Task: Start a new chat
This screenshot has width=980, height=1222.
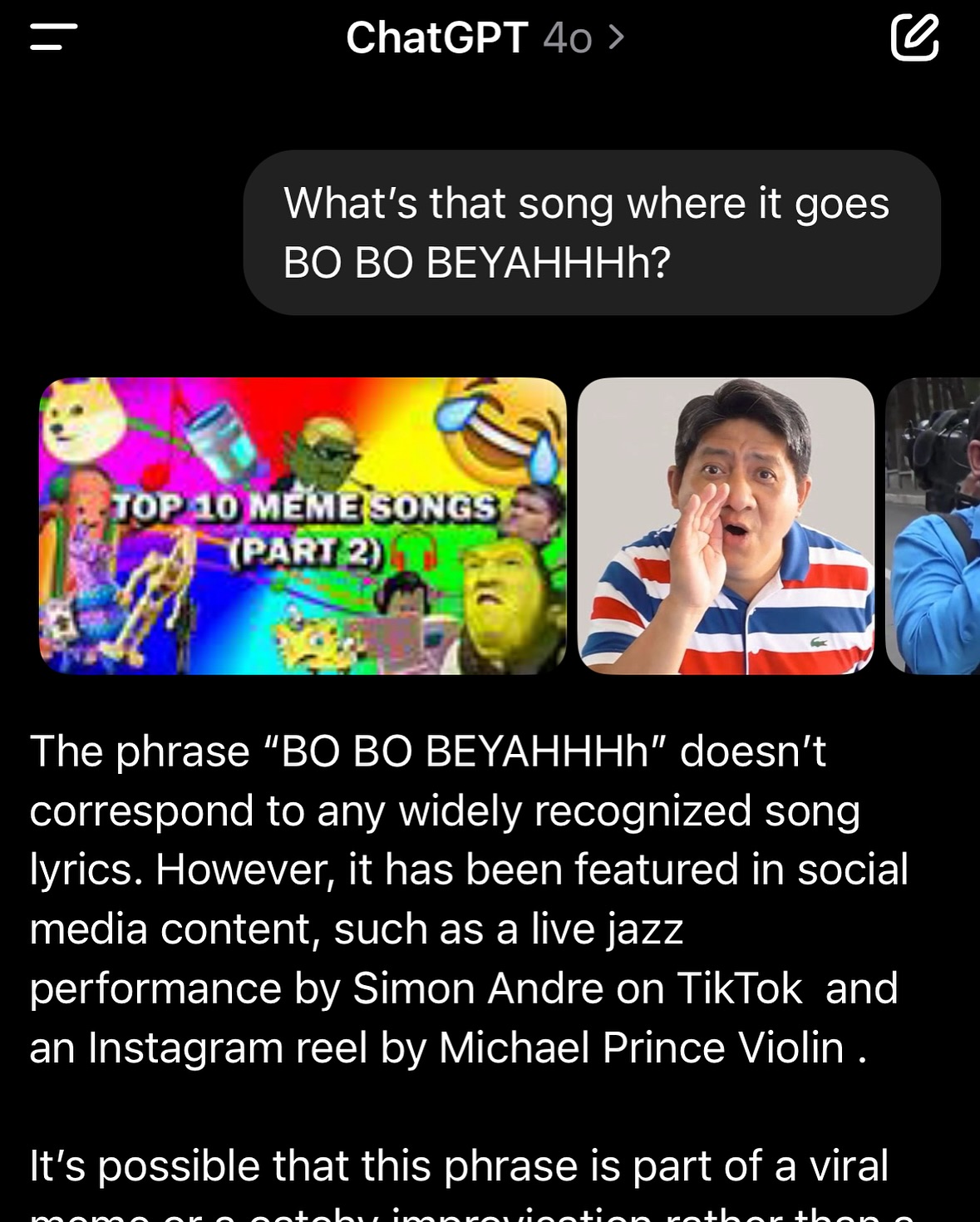Action: point(914,38)
